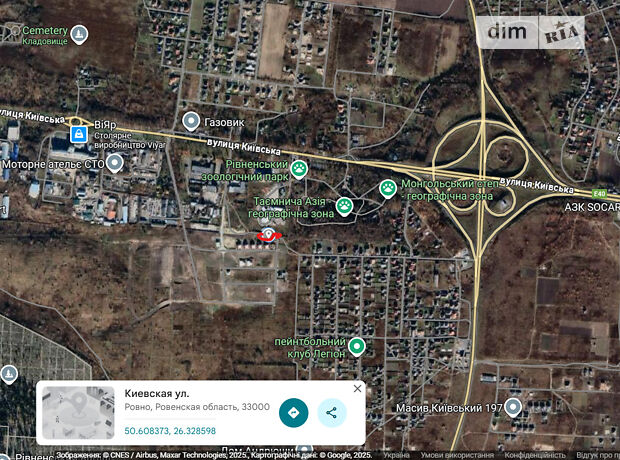The height and width of the screenshot is (460, 620).
Task: Close the Киевская ул. info card
Action: pyautogui.click(x=357, y=388)
